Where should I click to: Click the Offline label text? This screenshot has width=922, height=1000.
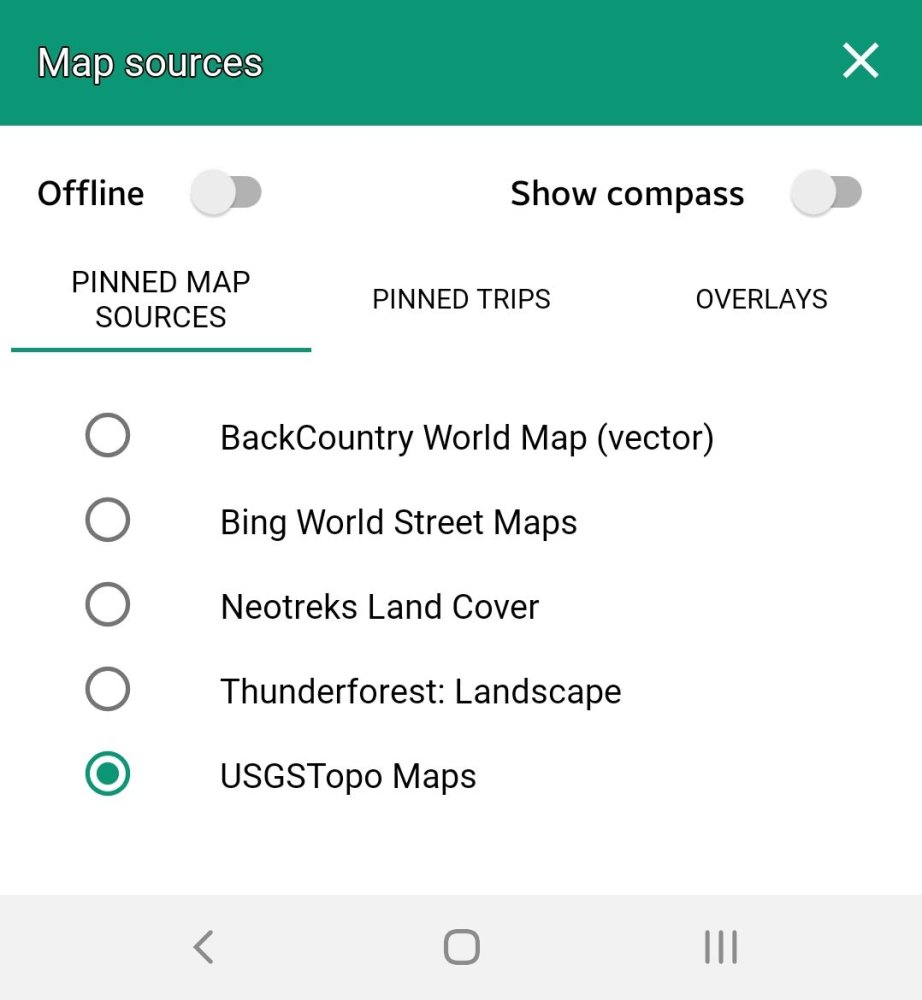point(90,193)
